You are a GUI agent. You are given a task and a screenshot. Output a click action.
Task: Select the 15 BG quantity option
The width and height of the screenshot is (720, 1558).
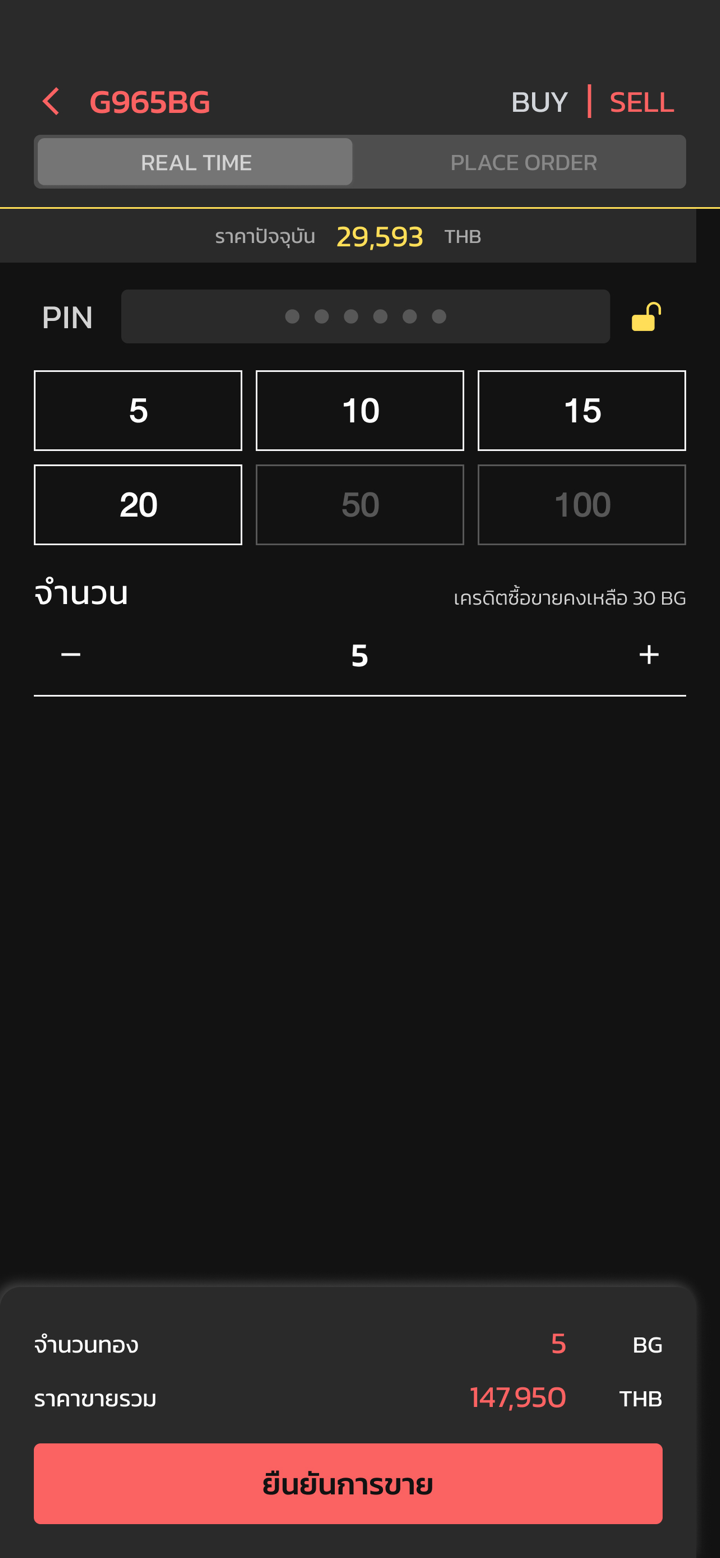coord(582,410)
